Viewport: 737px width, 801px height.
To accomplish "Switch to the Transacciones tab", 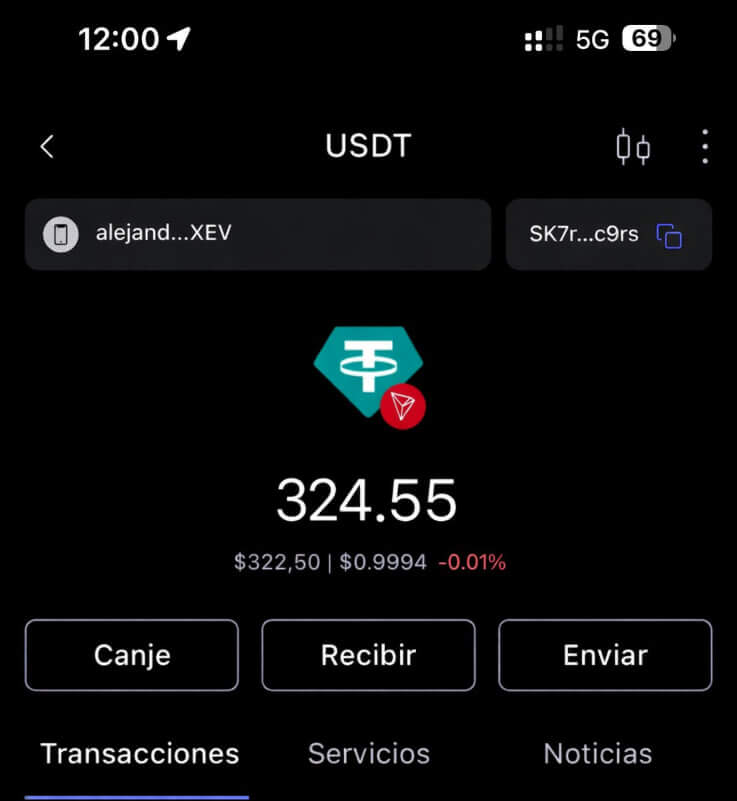I will point(139,753).
